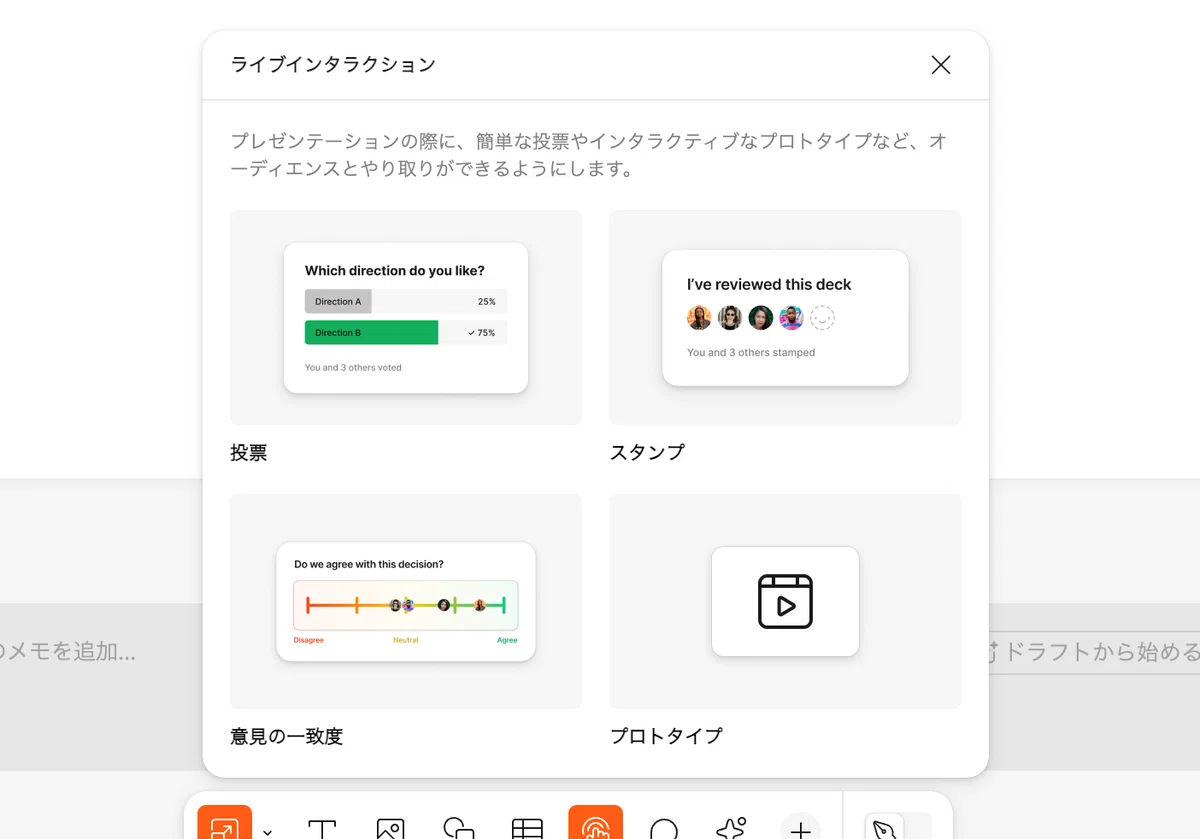The height and width of the screenshot is (839, 1200).
Task: Open the image tool in the toolbar
Action: 390,827
